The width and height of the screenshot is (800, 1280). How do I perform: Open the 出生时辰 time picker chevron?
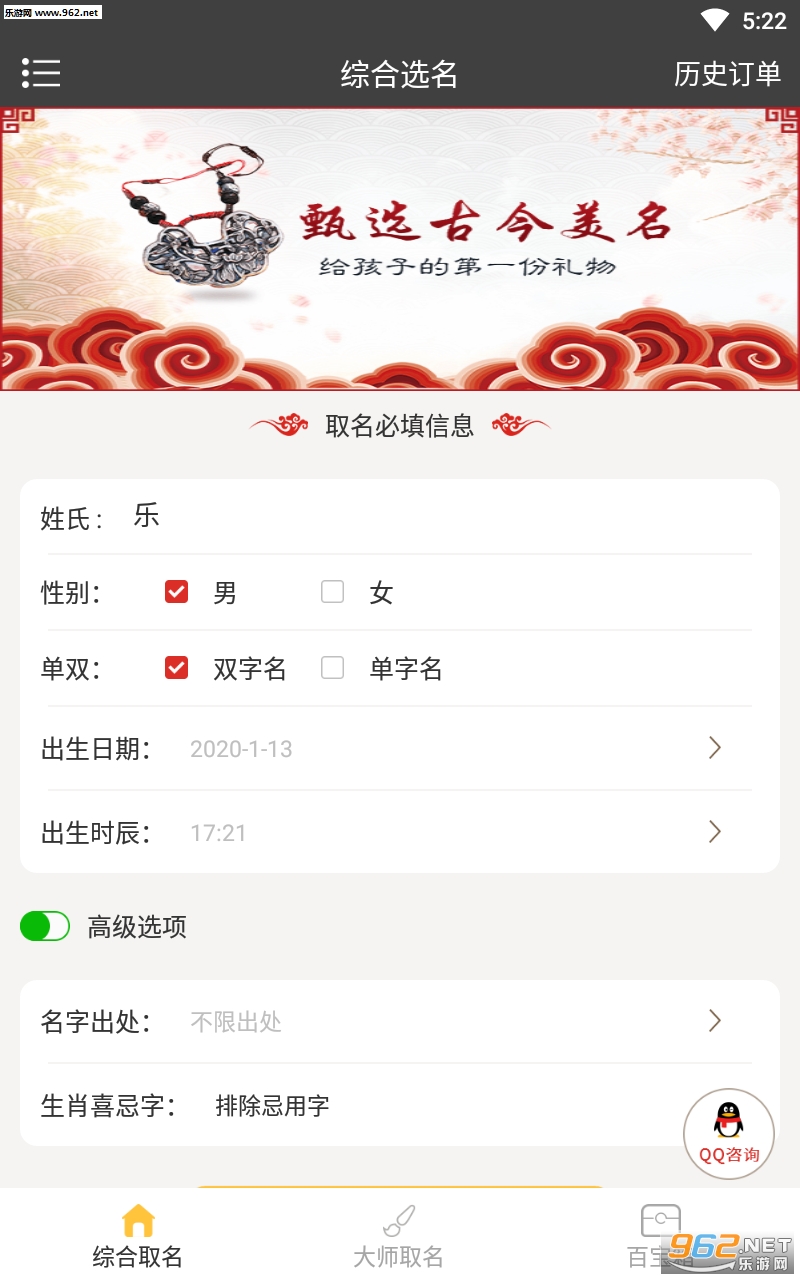[x=714, y=831]
